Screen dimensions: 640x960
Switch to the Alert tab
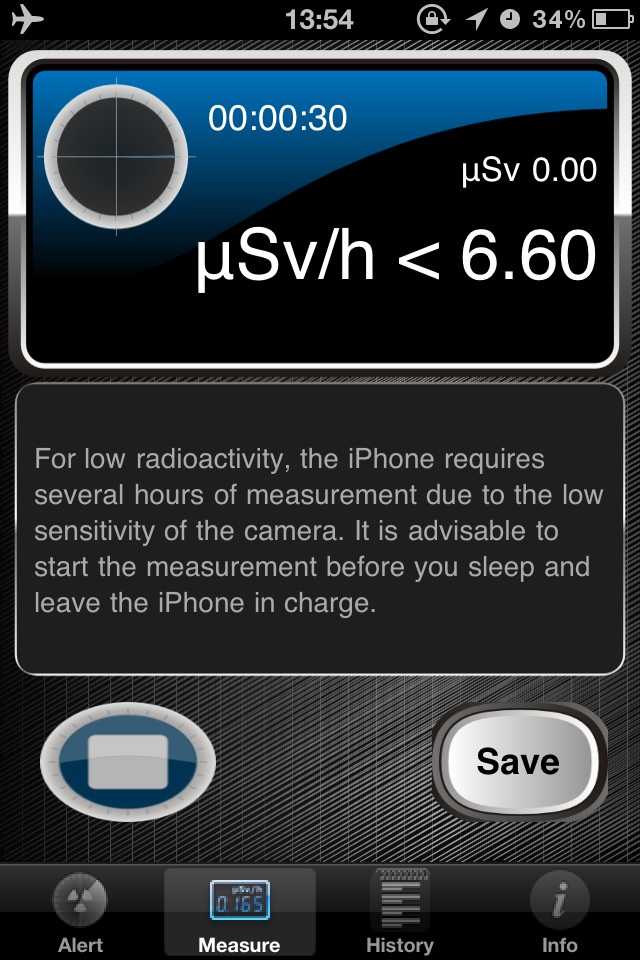[80, 912]
